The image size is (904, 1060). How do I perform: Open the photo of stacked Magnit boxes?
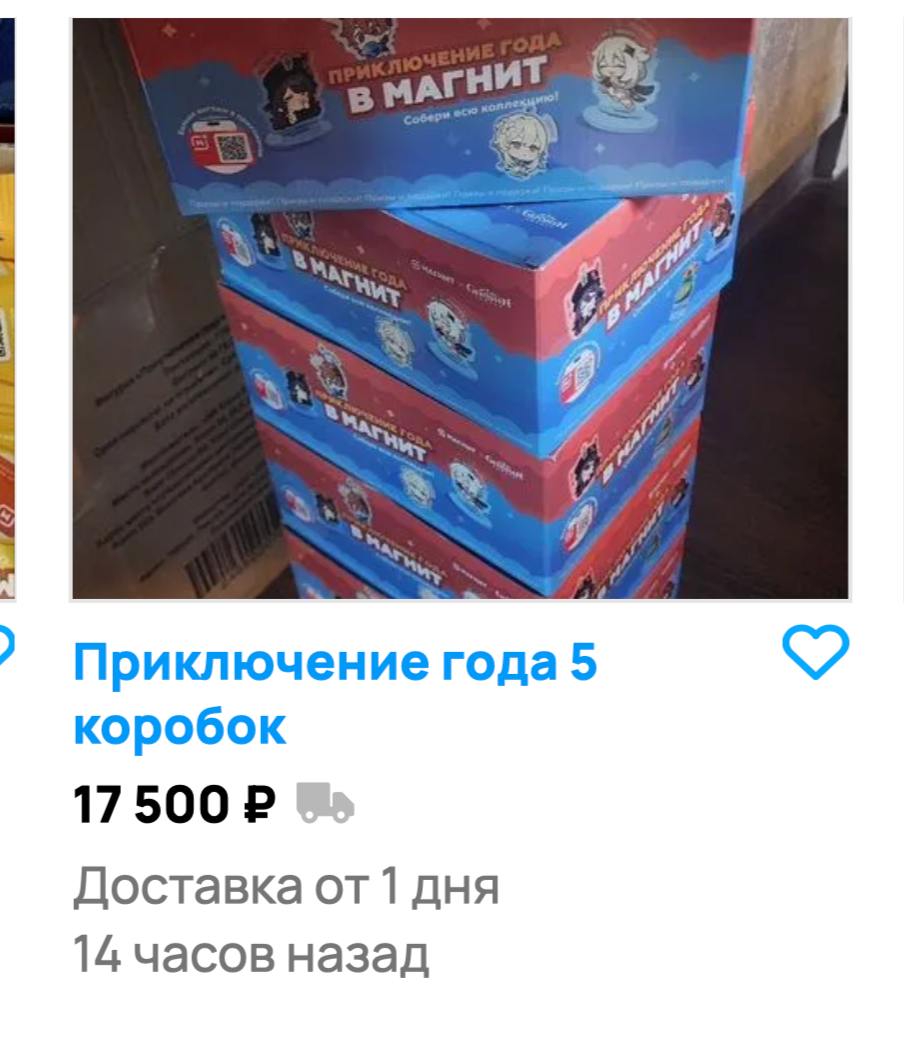click(460, 310)
